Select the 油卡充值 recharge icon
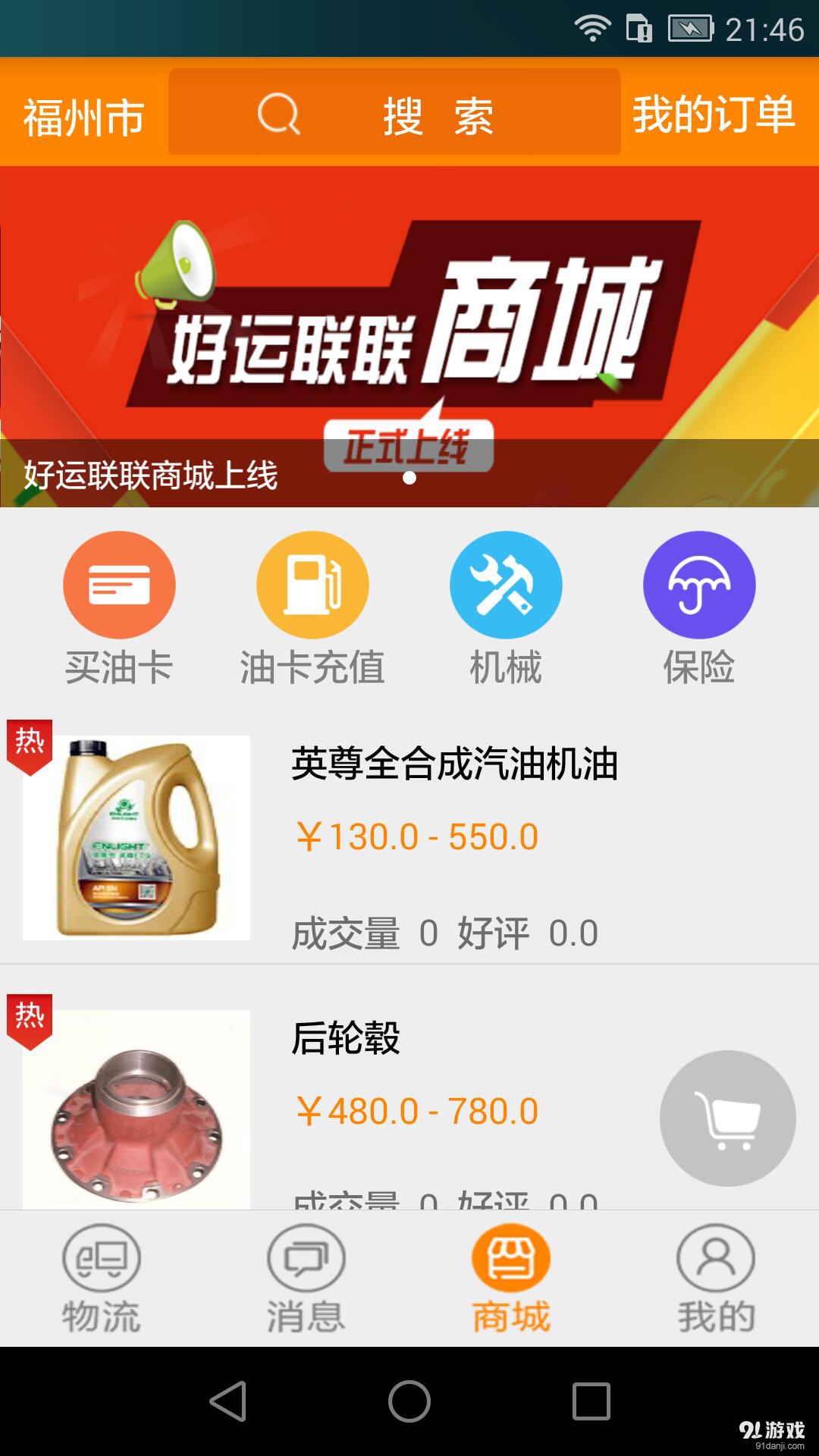This screenshot has width=819, height=1456. pyautogui.click(x=312, y=584)
